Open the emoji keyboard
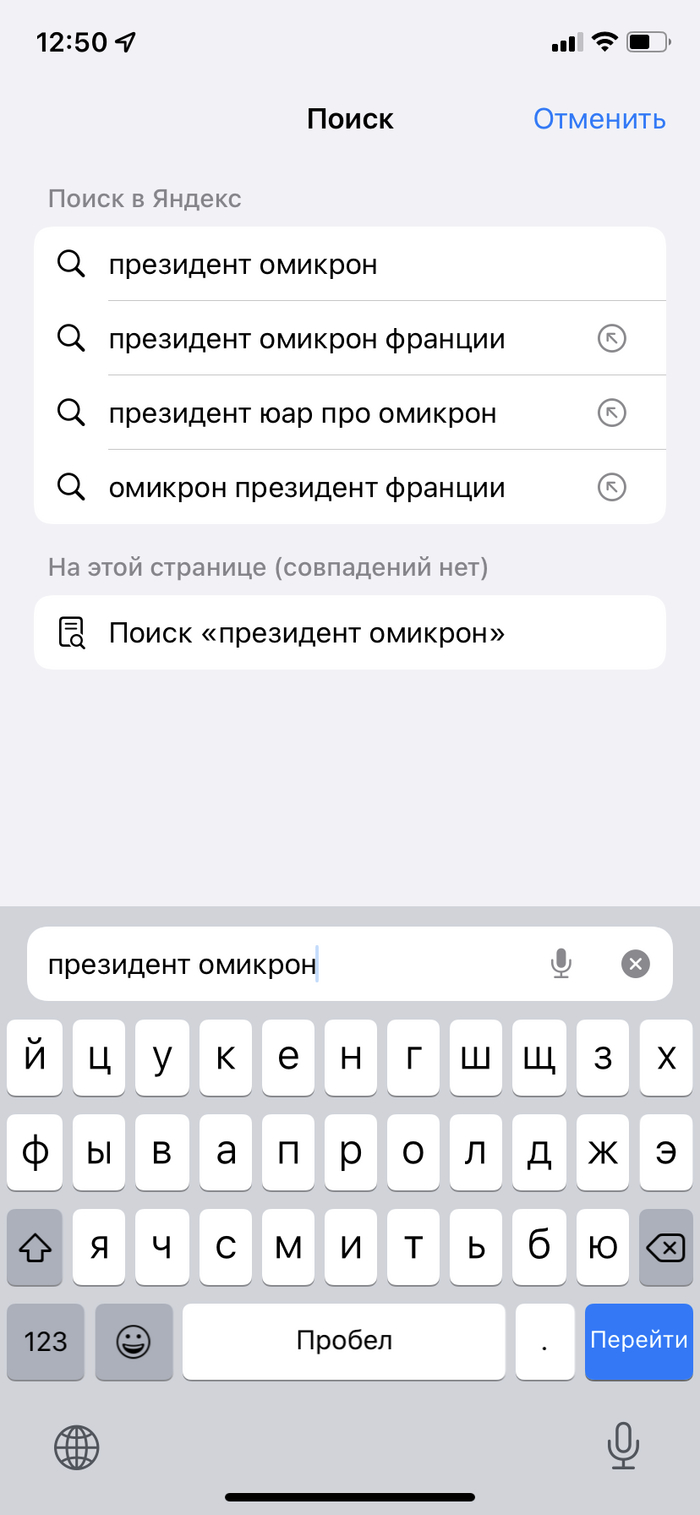 point(132,1341)
